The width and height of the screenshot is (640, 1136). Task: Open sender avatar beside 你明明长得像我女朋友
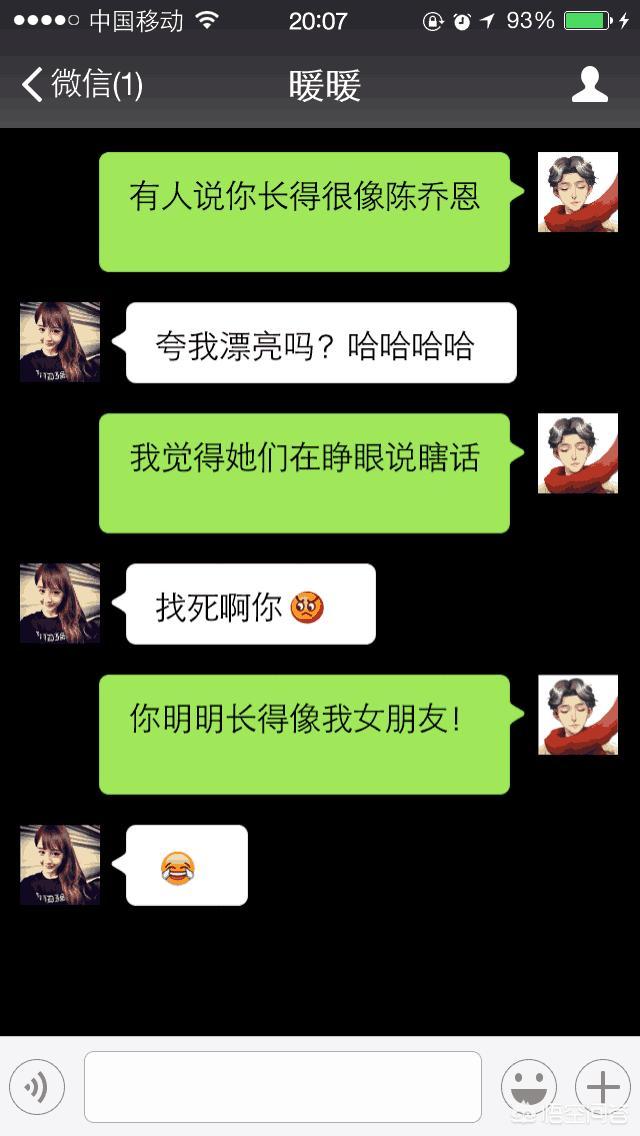click(x=578, y=714)
